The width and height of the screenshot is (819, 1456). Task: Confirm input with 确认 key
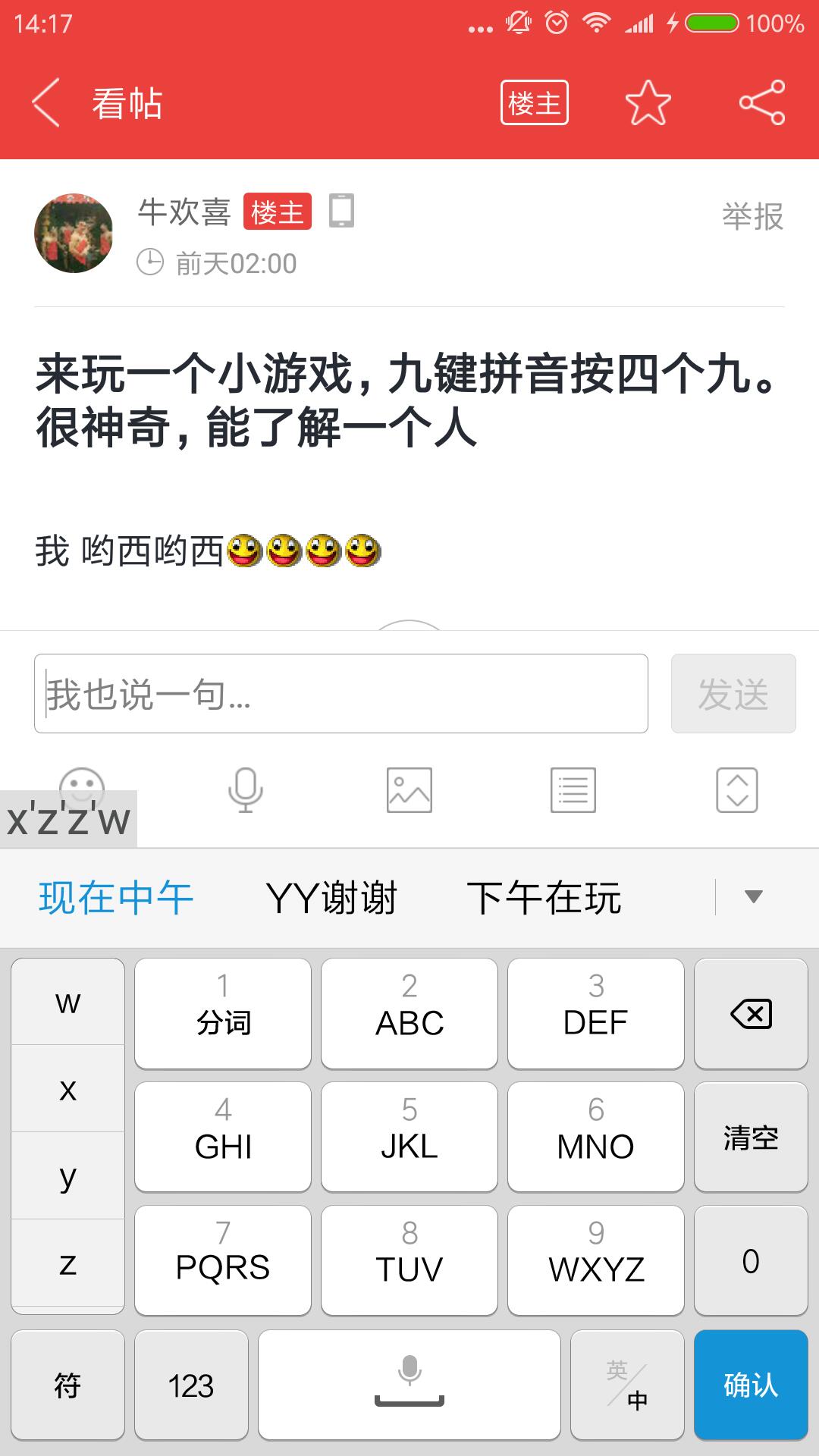751,1385
